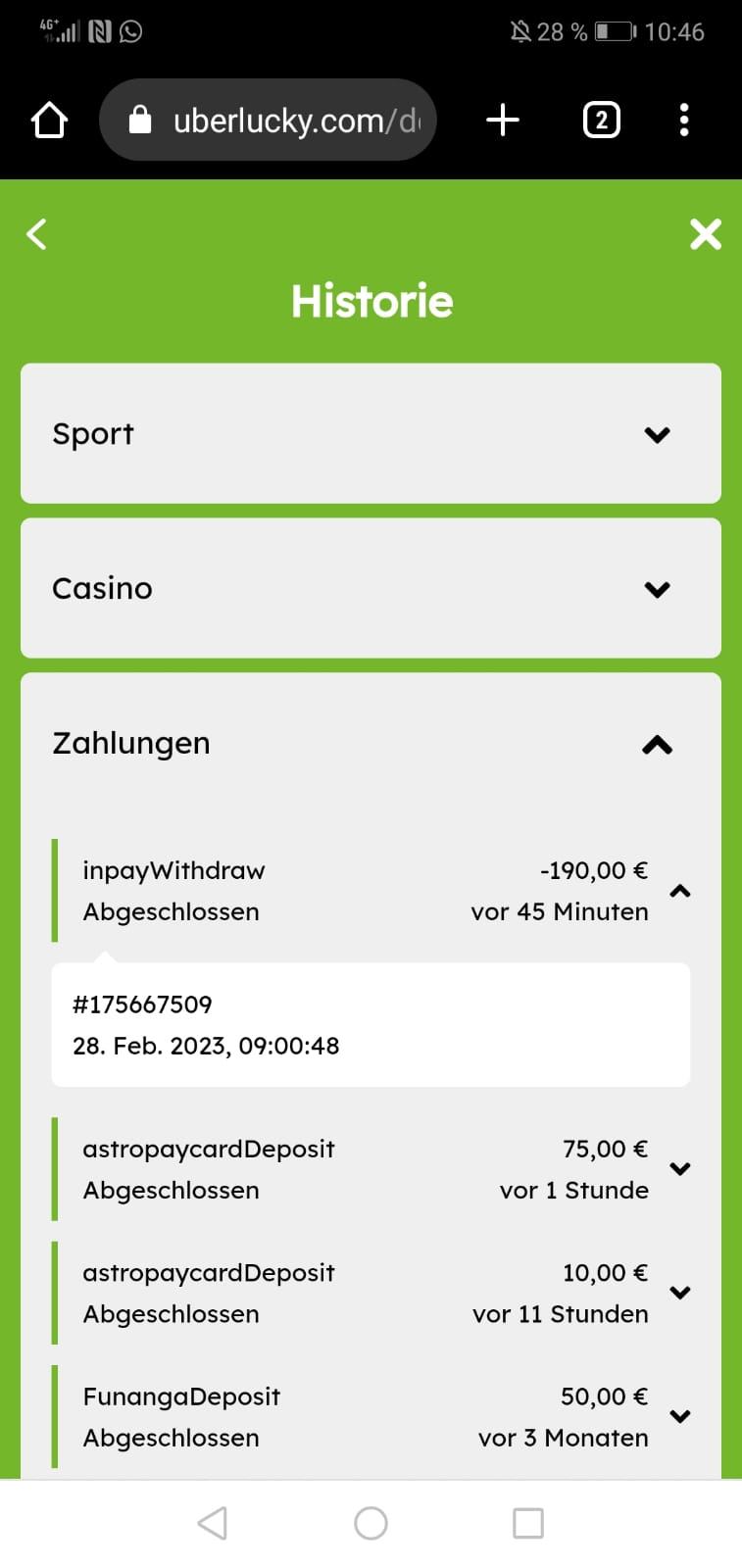
Task: Expand the Sport section
Action: [x=657, y=434]
